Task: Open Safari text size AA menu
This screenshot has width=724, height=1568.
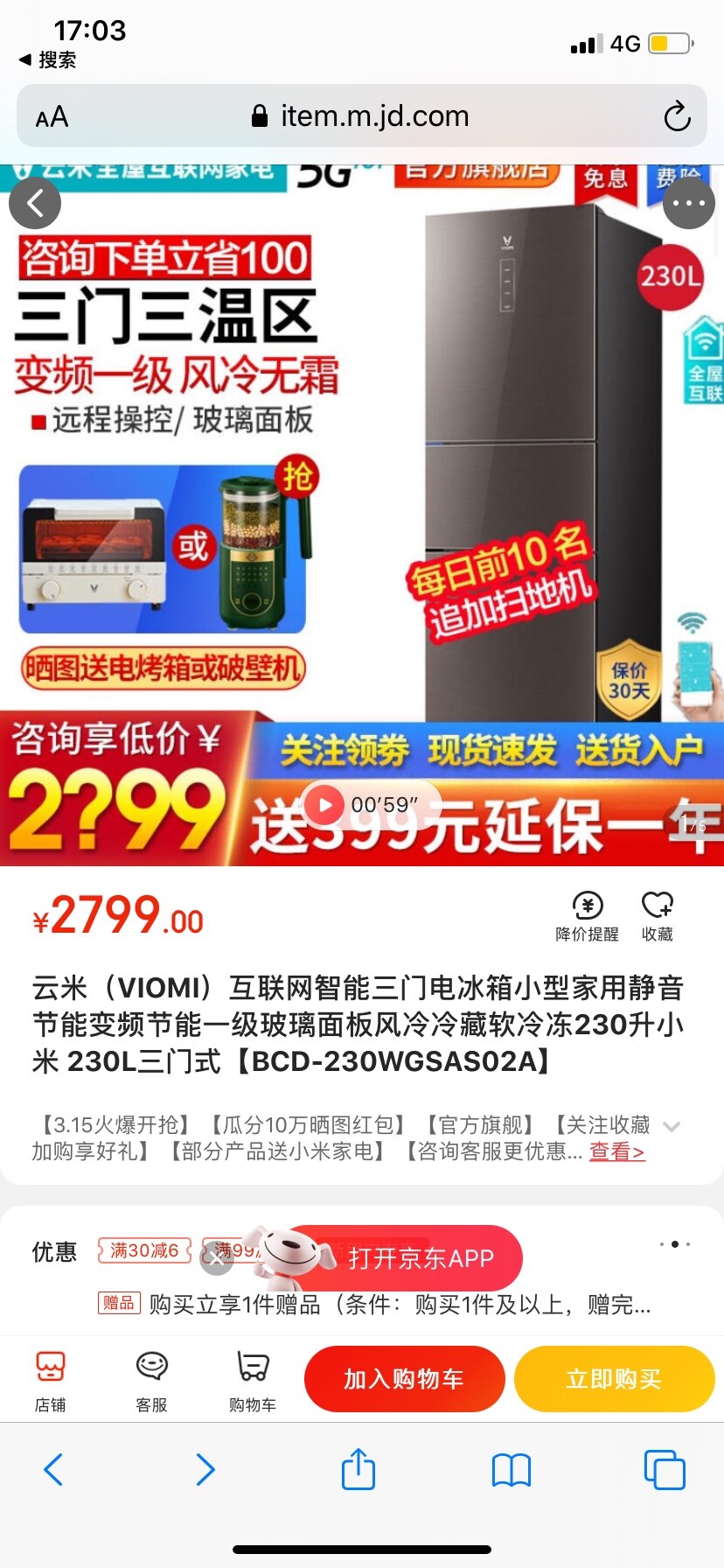Action: click(x=52, y=116)
